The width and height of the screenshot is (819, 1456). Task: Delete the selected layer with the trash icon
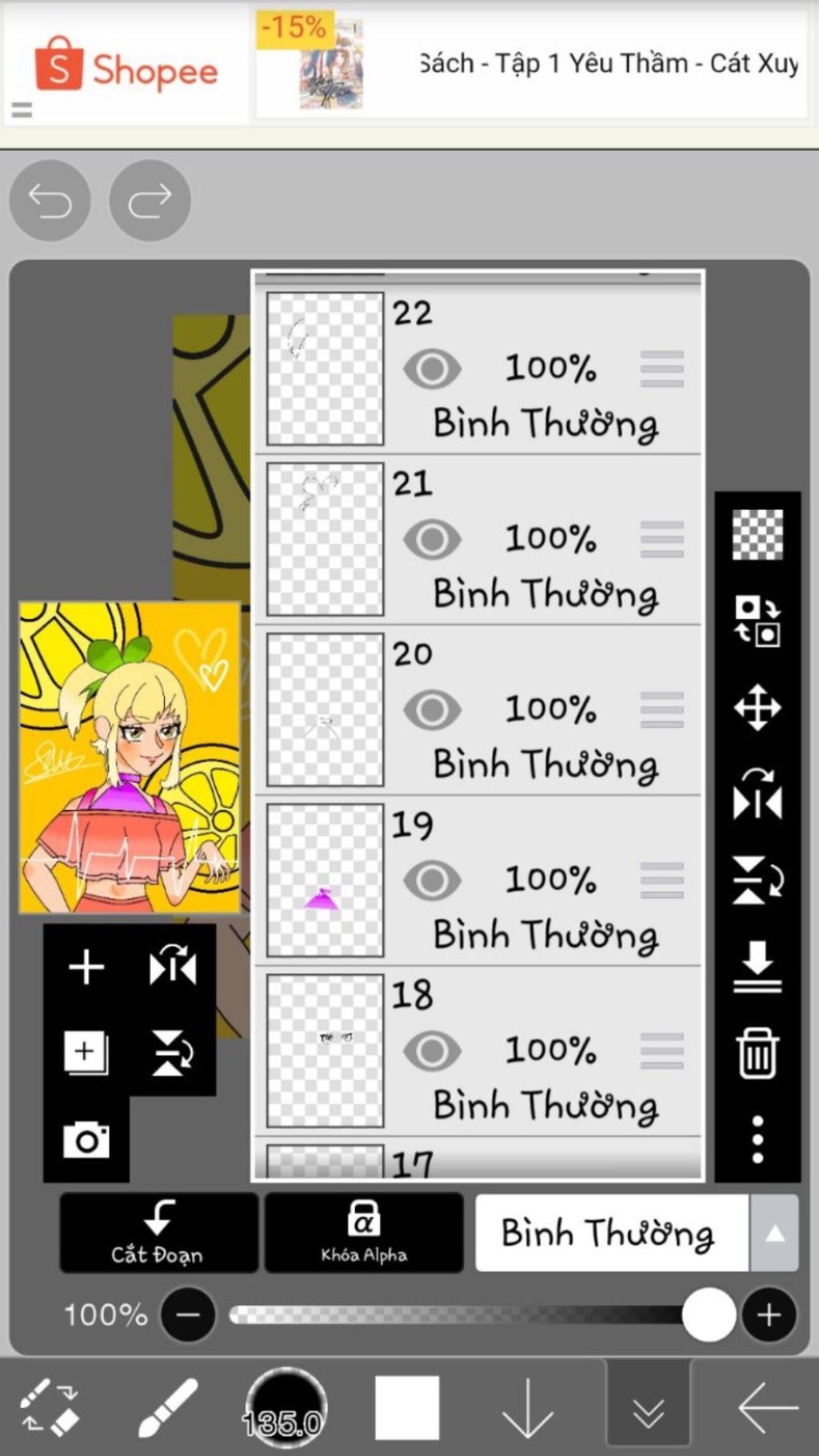pyautogui.click(x=757, y=1054)
